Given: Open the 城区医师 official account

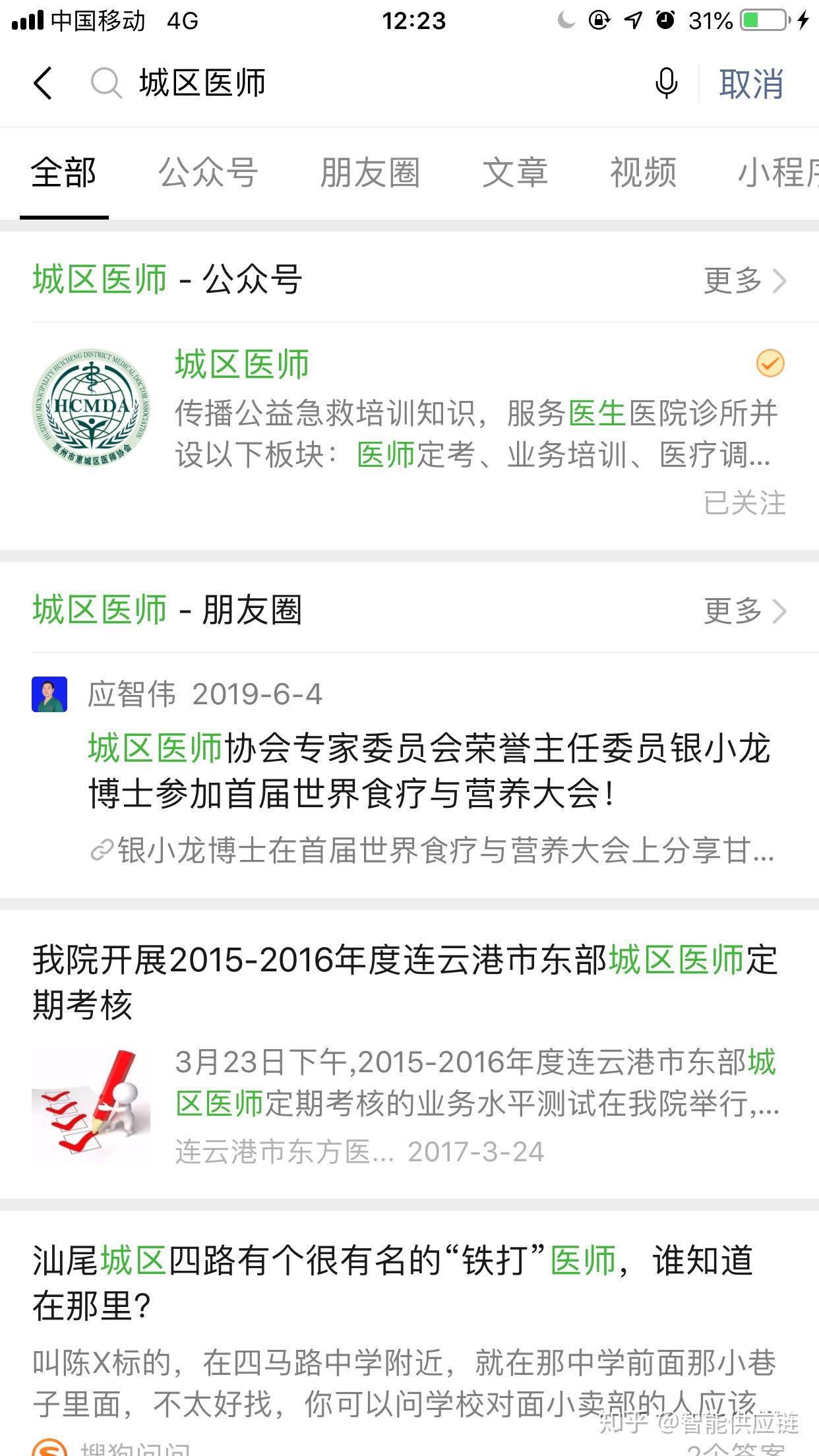Looking at the screenshot, I should (x=409, y=432).
